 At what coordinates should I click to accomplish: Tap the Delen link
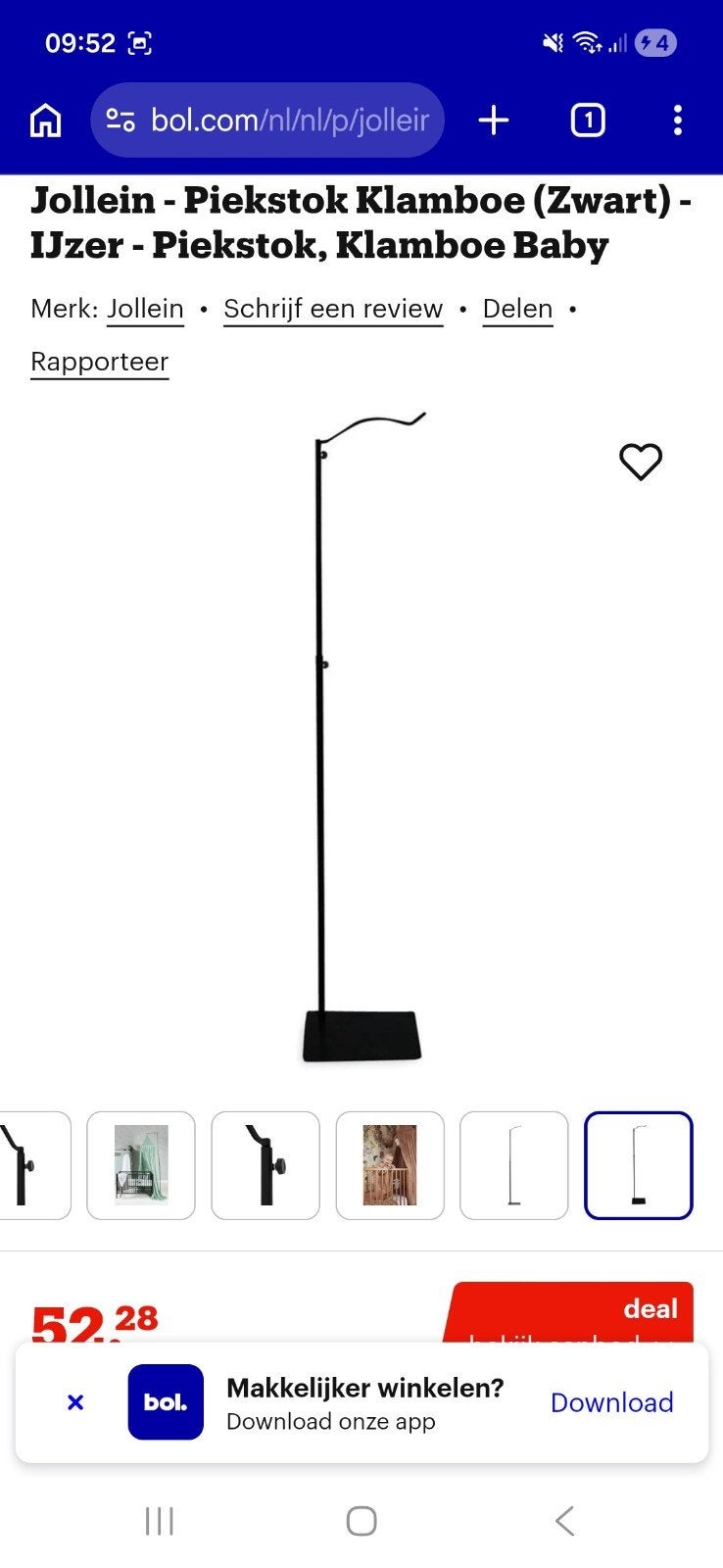point(517,309)
